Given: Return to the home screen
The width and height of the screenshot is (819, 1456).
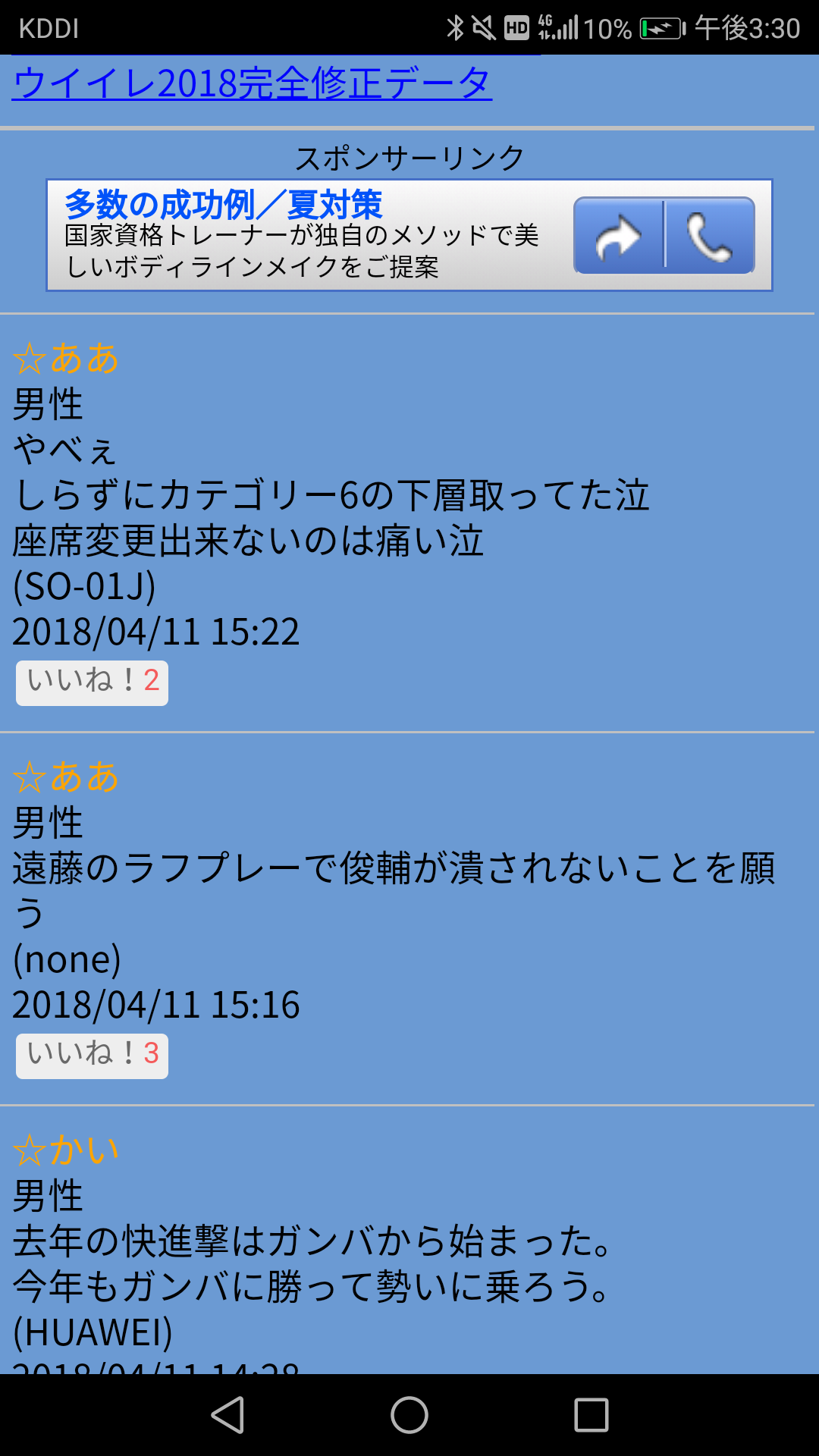Looking at the screenshot, I should tap(409, 1415).
